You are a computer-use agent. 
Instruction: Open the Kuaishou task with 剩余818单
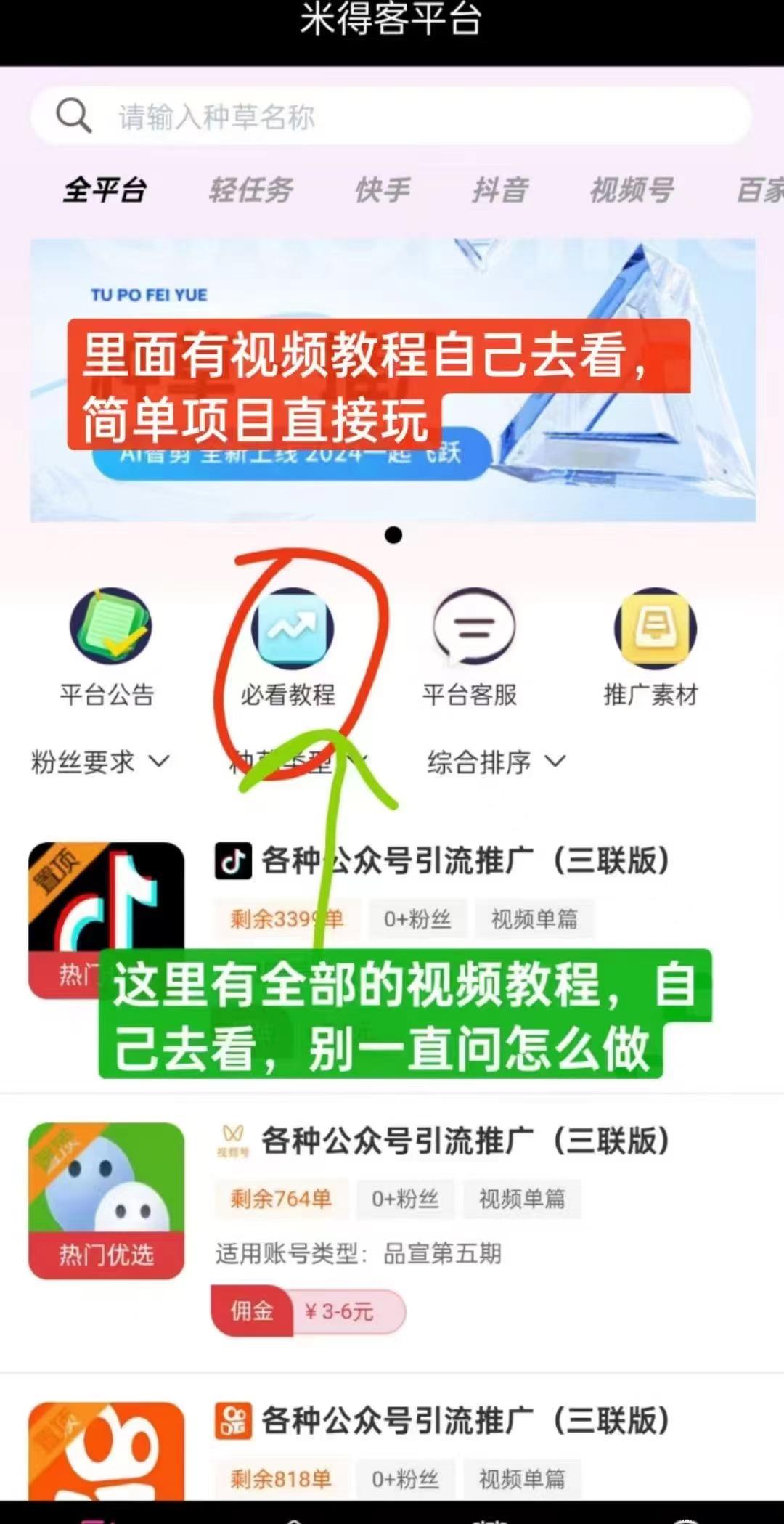point(392,1445)
